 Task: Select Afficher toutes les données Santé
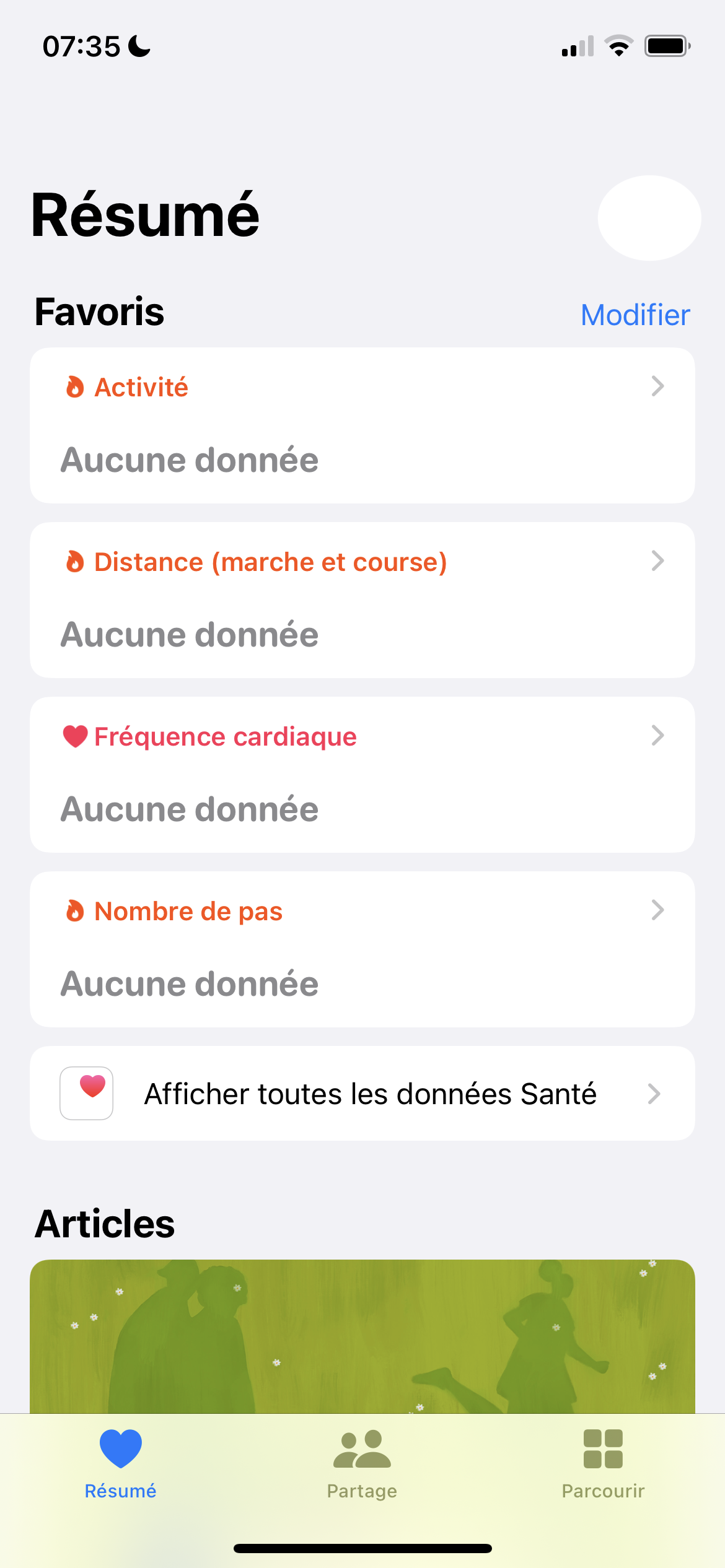point(362,1094)
